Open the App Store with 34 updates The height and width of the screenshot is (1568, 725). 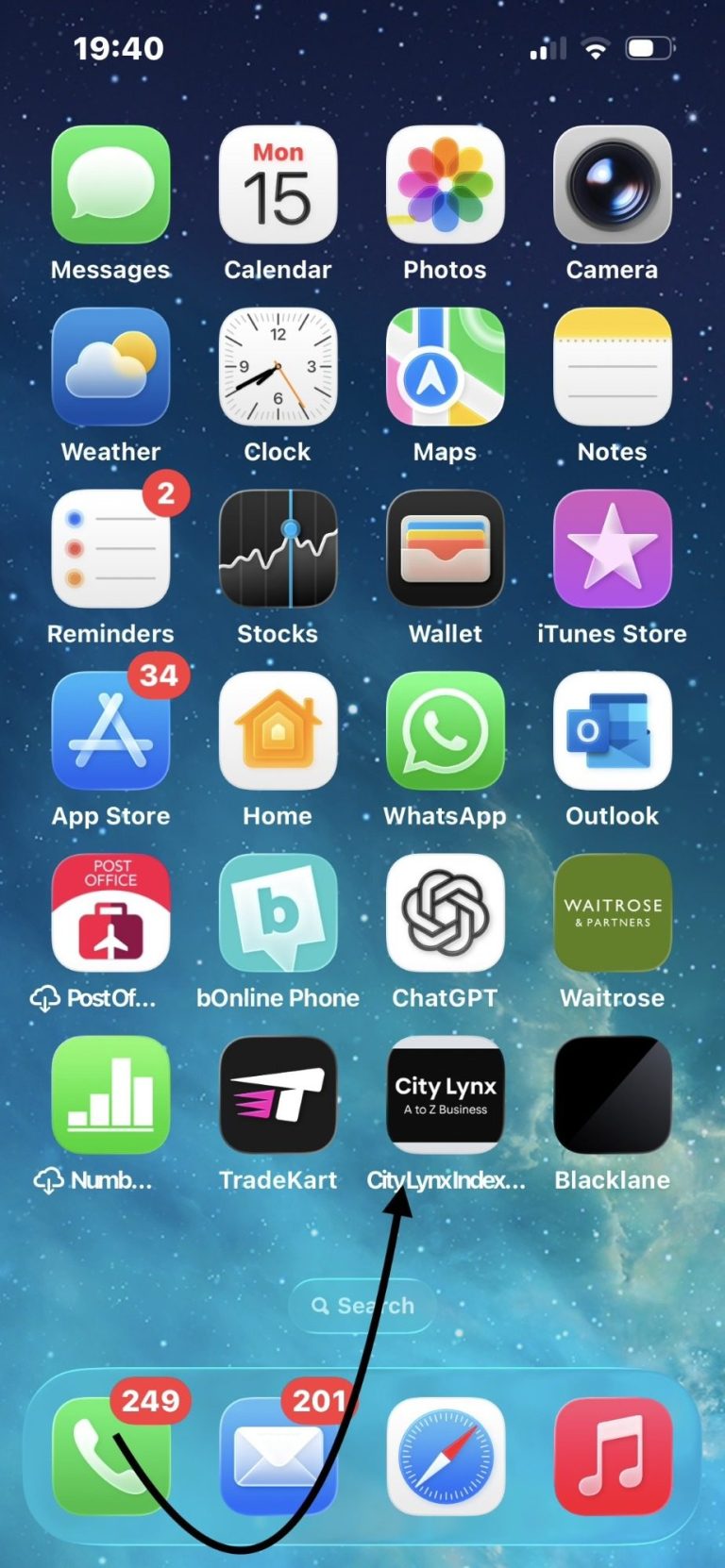pos(110,731)
